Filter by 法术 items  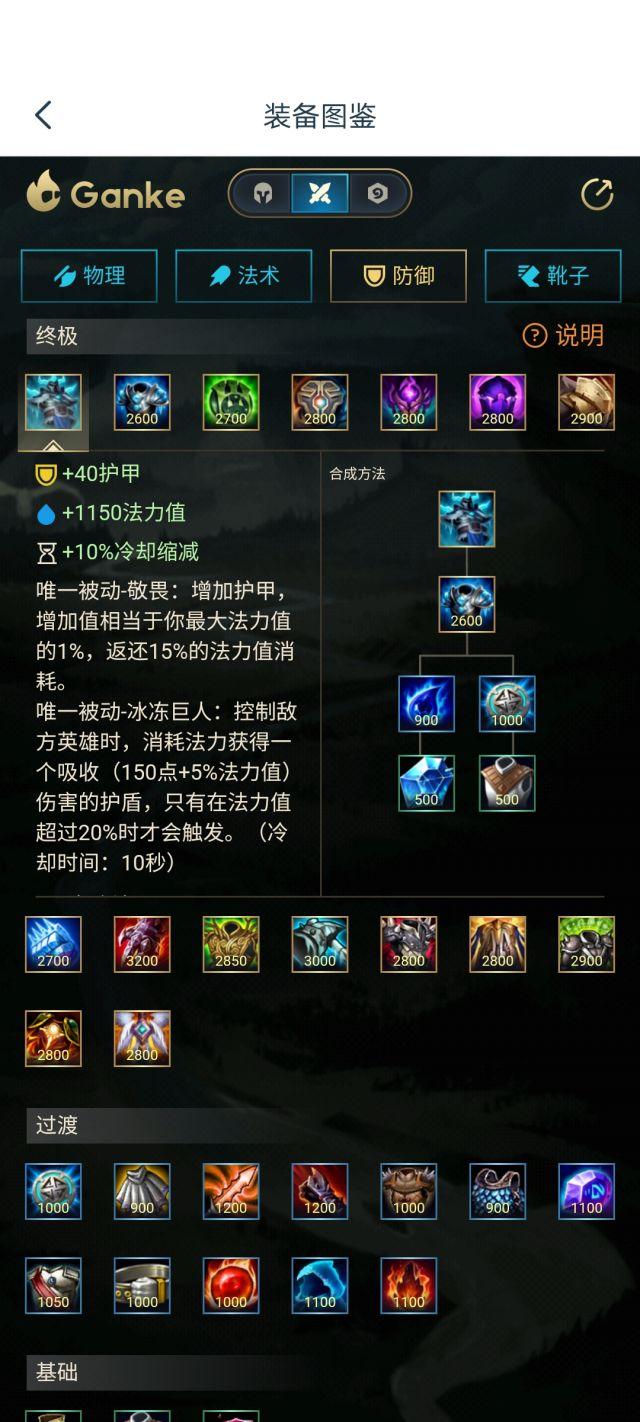click(244, 276)
